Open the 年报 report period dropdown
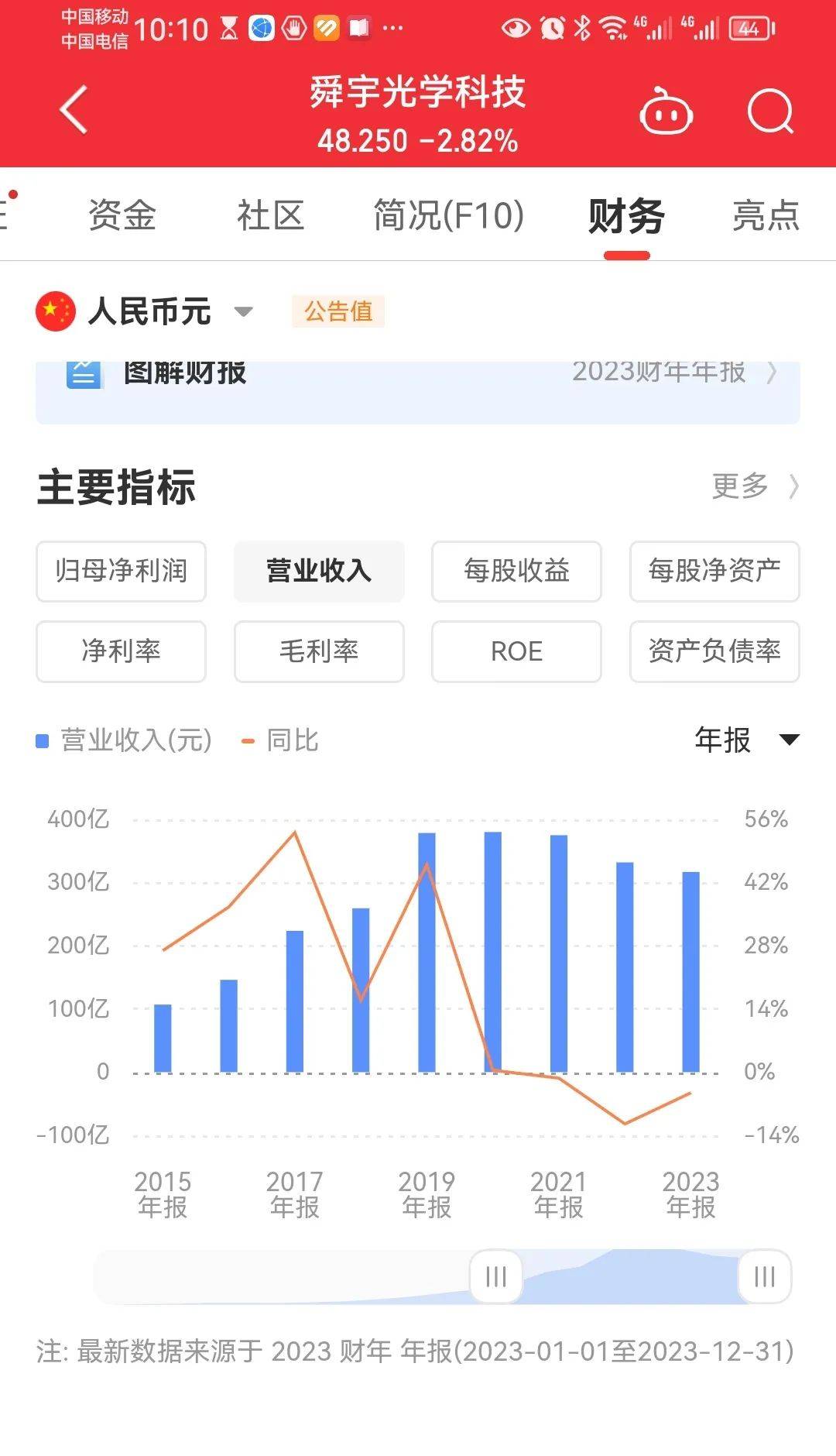 (x=745, y=740)
